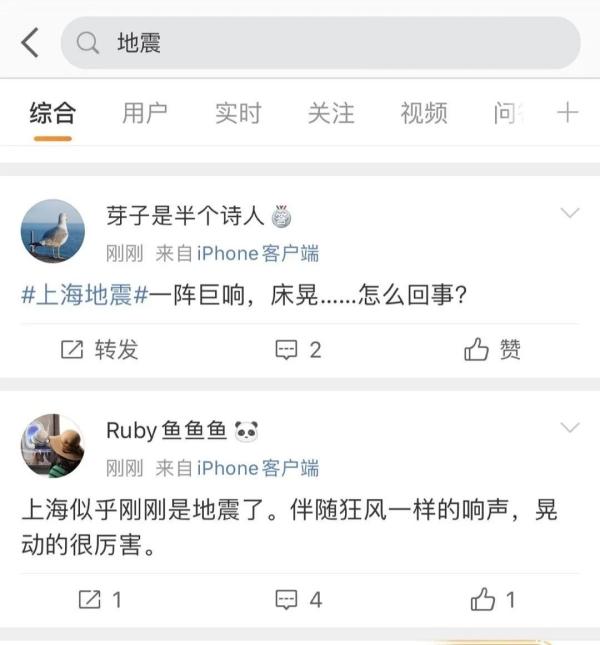Expand options chevron on Ruby鱼鱼鱼's post
This screenshot has width=600, height=645.
[x=570, y=428]
